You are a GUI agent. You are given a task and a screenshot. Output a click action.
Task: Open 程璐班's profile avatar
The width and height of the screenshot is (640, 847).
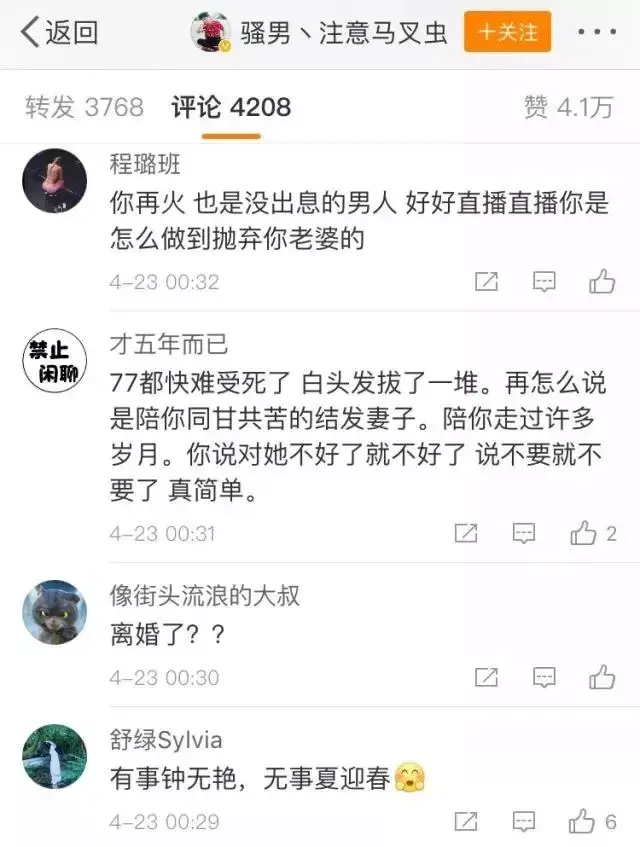[54, 181]
